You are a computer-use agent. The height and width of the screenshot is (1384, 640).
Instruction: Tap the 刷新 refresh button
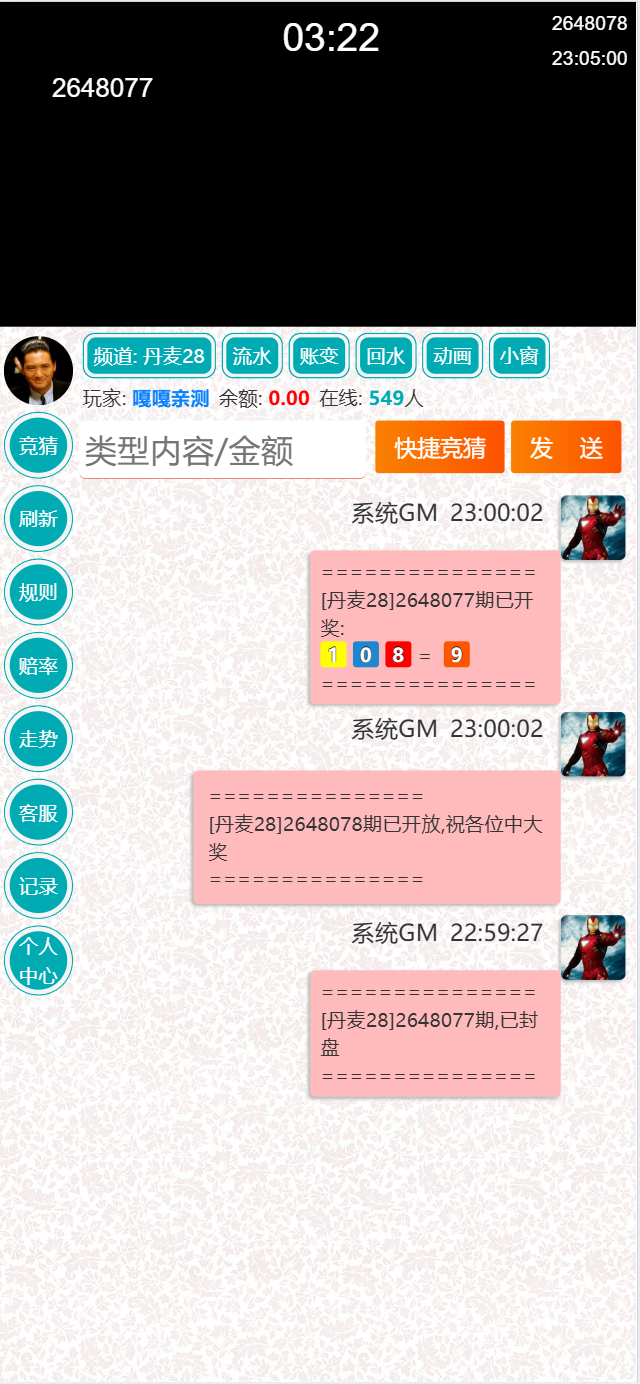(x=38, y=519)
